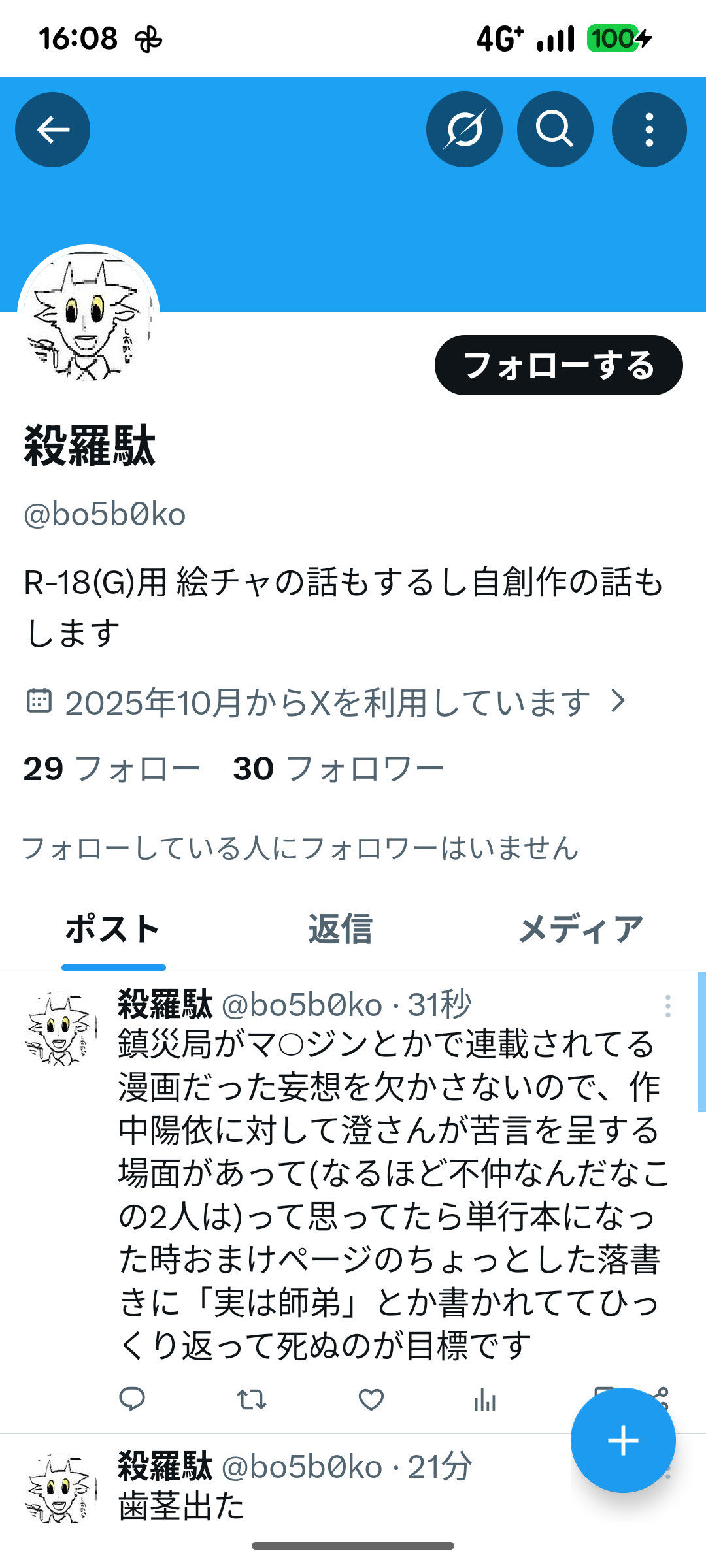Open the 30 フォロワー list

339,769
